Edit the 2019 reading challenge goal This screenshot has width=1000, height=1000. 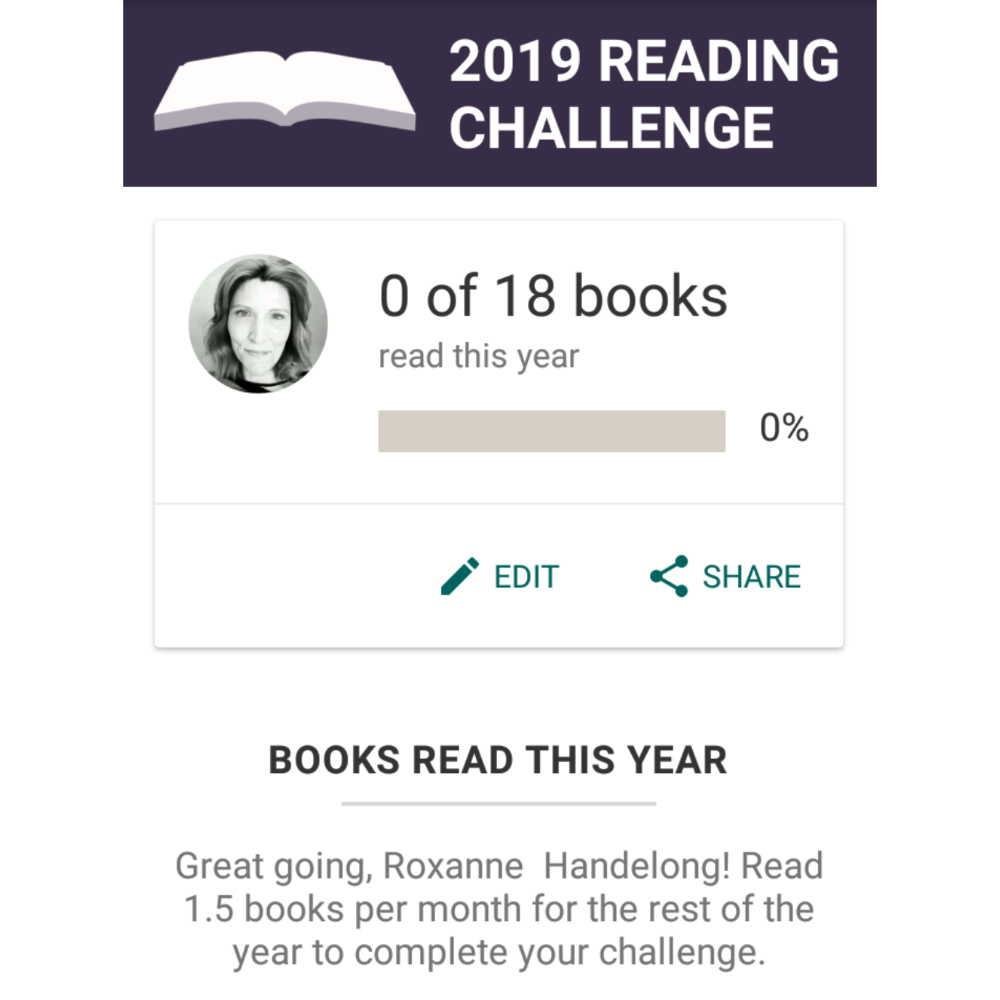500,577
